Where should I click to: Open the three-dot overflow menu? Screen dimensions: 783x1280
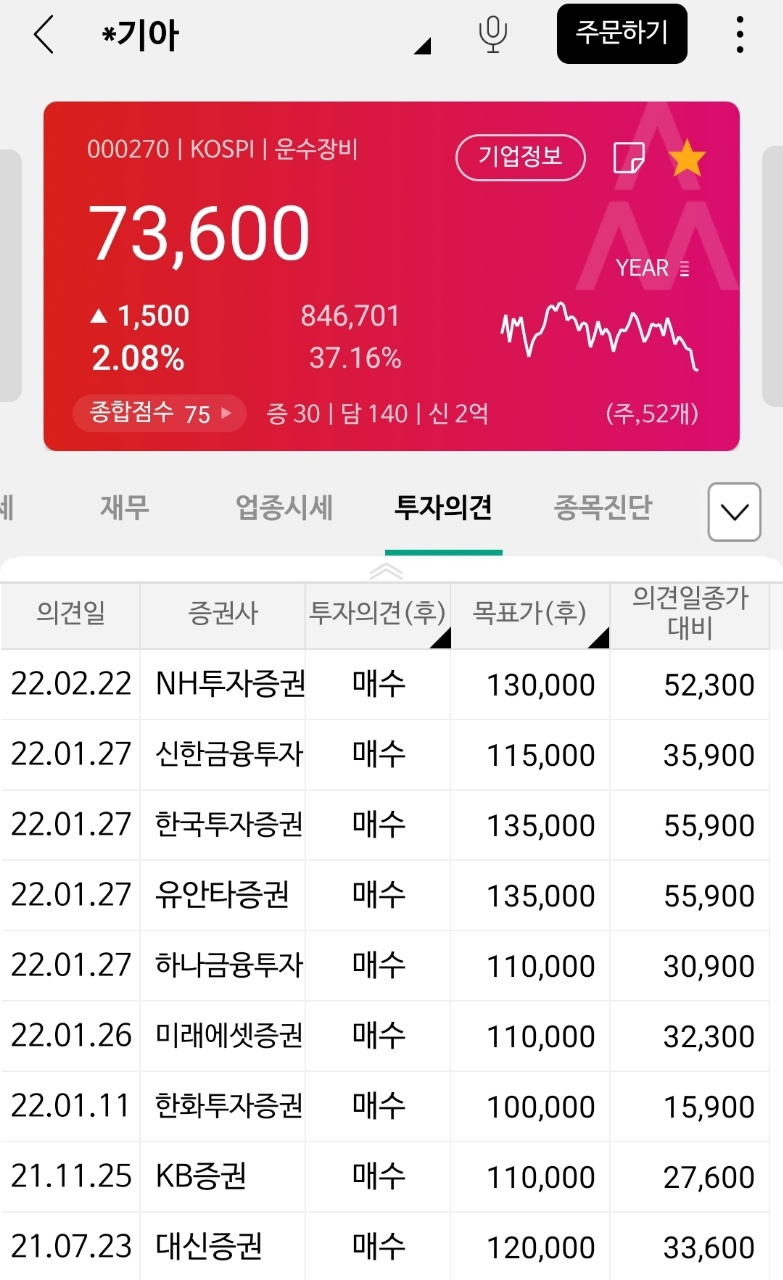(739, 34)
